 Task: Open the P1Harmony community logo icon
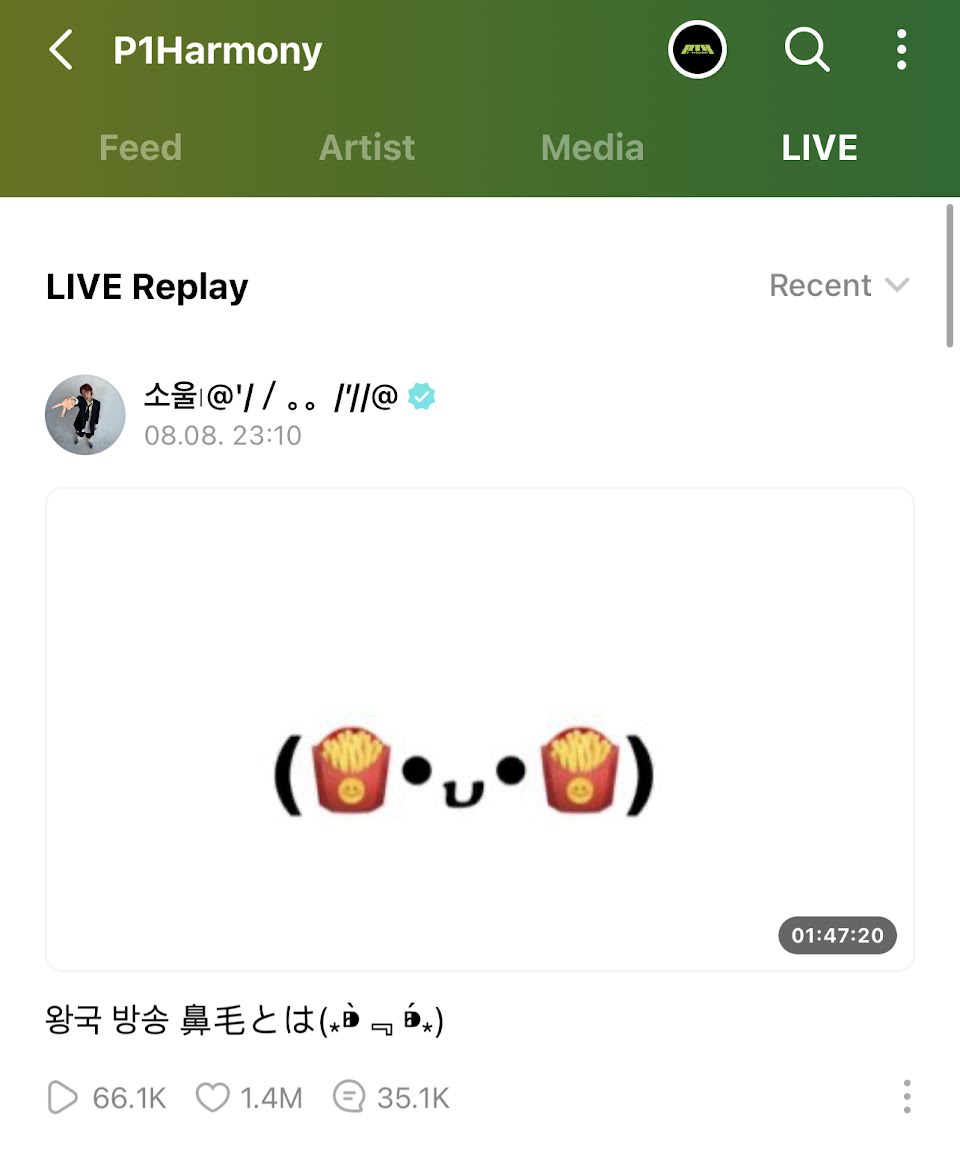tap(697, 50)
